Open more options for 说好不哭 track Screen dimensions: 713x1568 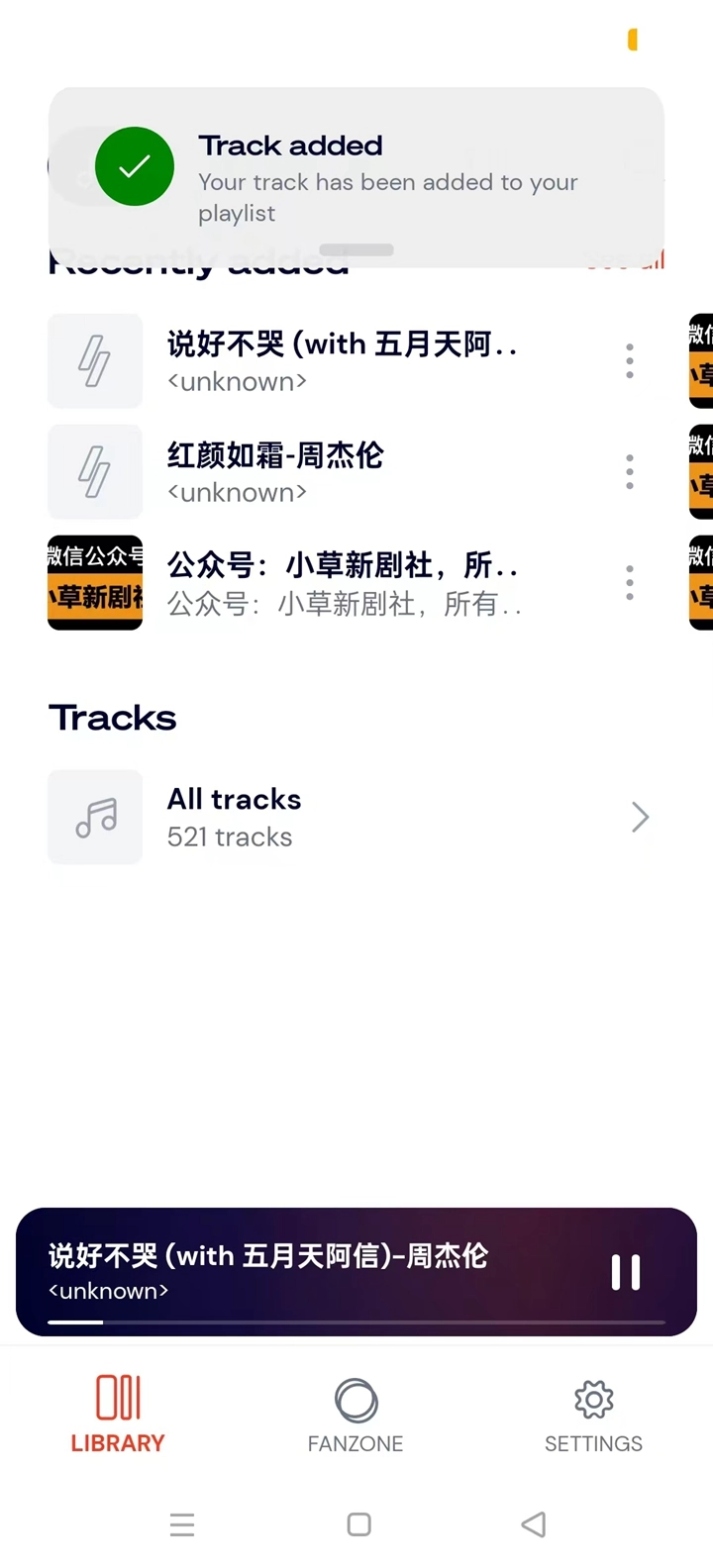coord(630,361)
